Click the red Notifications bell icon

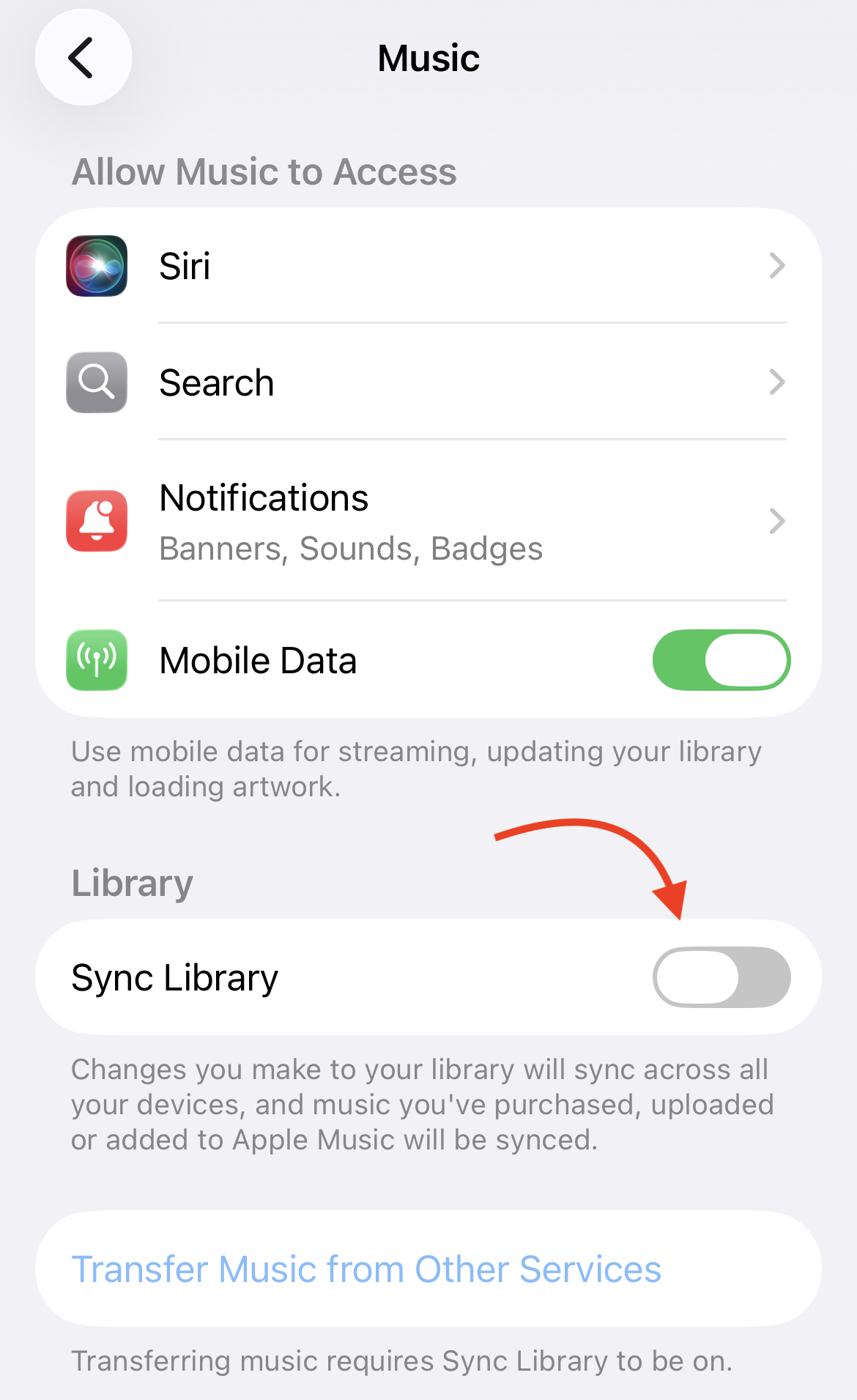[x=96, y=521]
